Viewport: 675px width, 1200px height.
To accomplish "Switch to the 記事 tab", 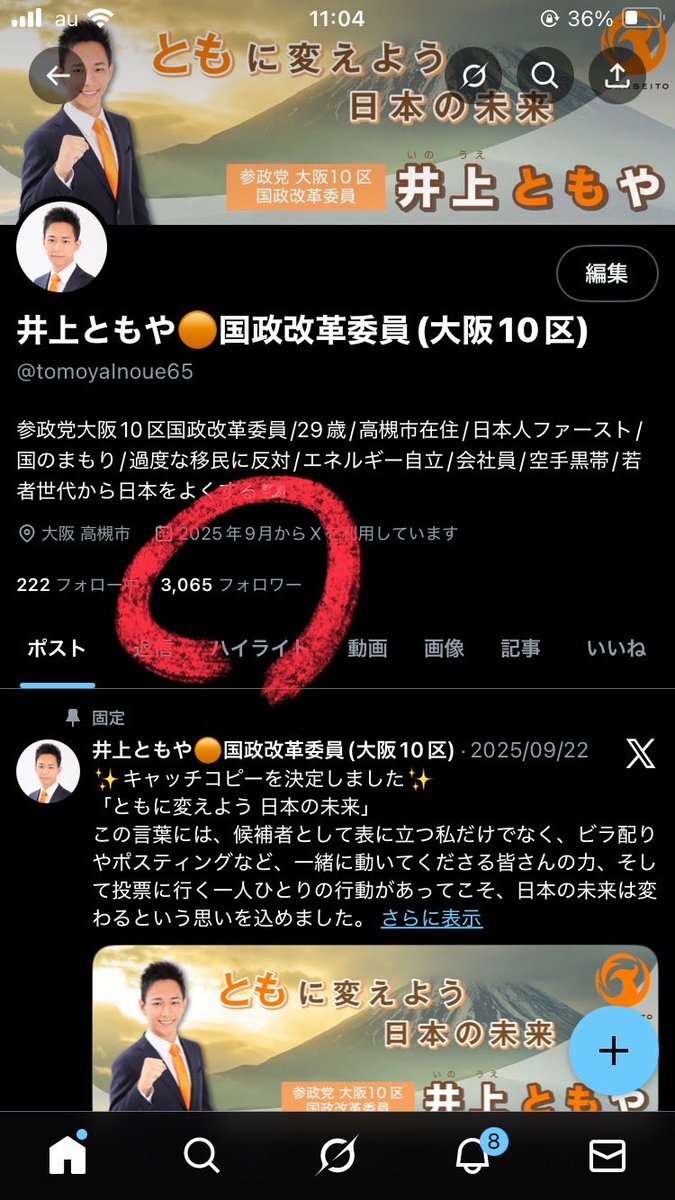I will click(520, 648).
